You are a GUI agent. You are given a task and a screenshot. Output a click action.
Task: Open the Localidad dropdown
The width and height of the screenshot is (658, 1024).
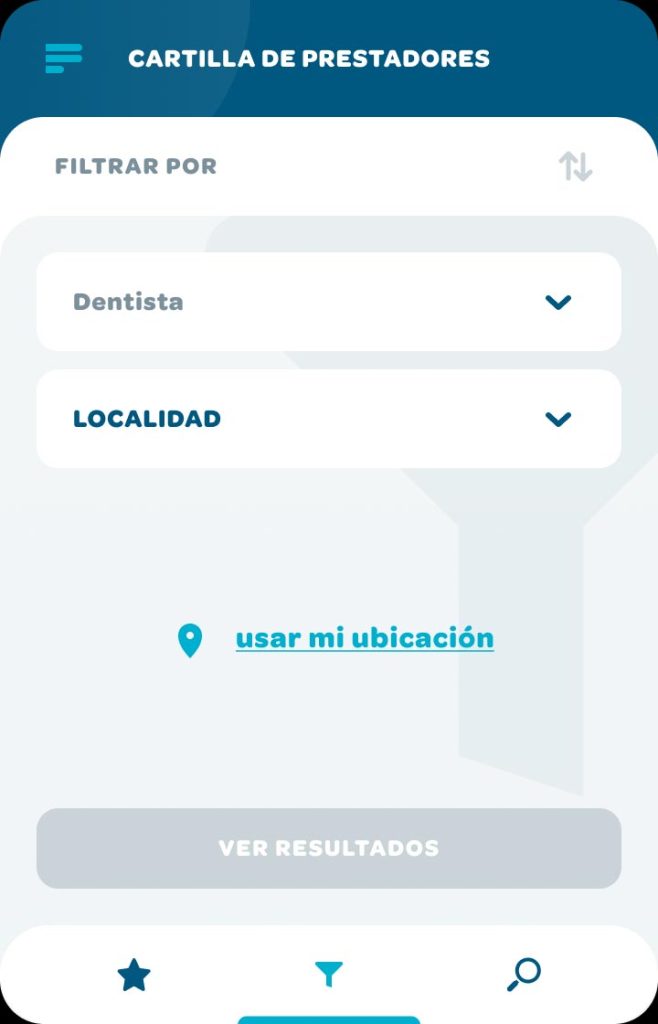328,419
